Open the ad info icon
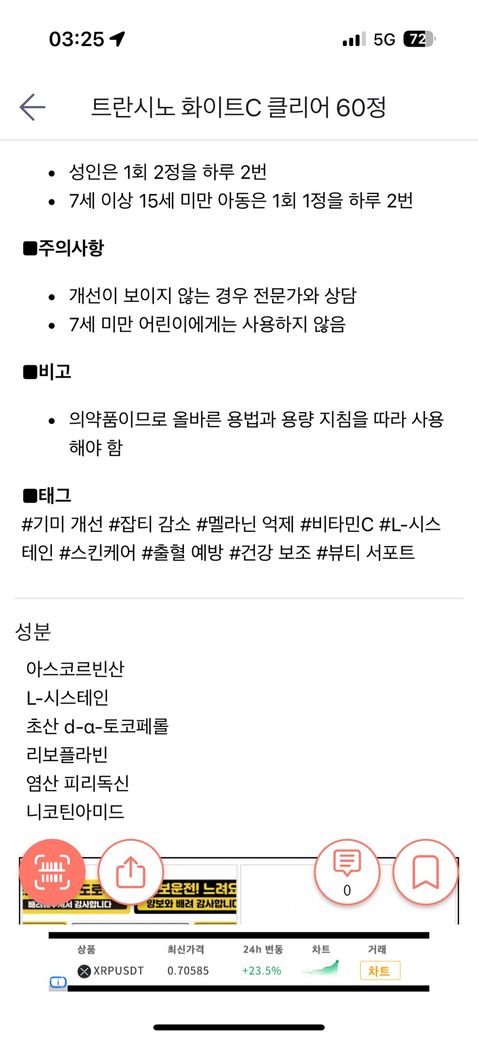The image size is (478, 1040). coord(58,982)
